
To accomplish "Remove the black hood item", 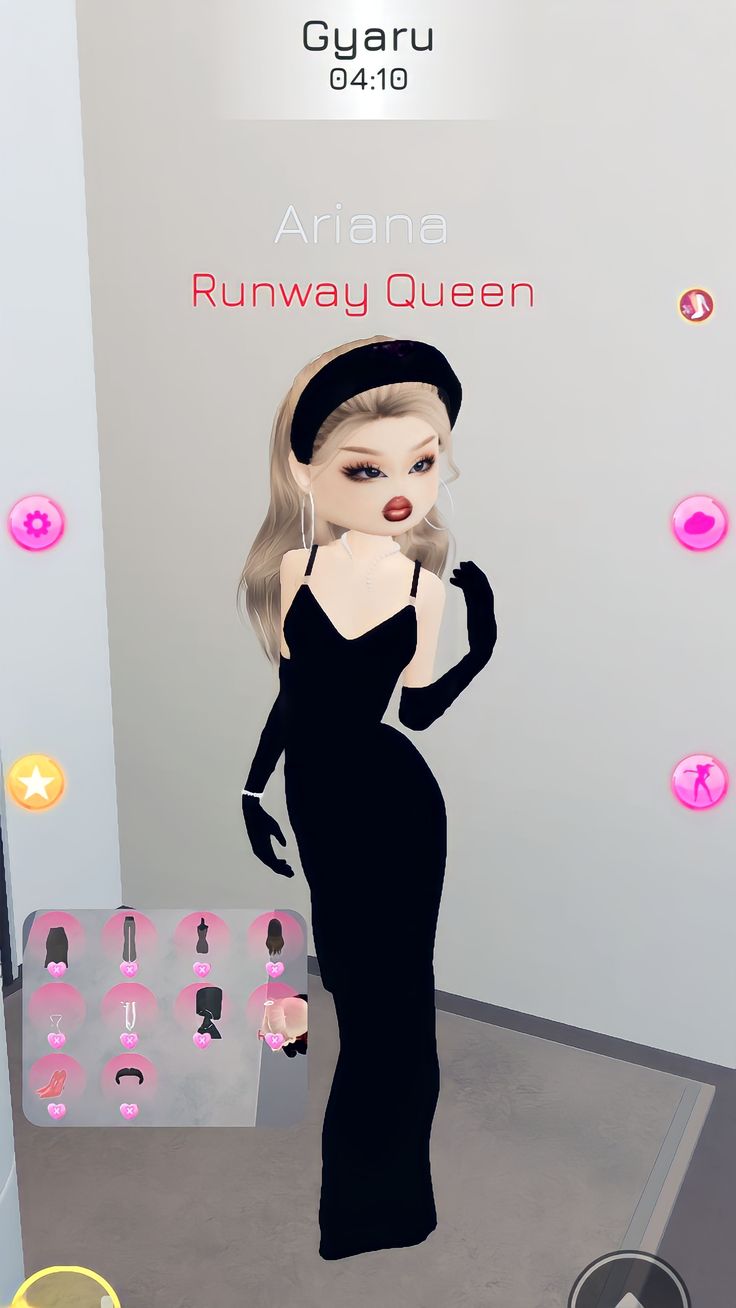I will (202, 1040).
